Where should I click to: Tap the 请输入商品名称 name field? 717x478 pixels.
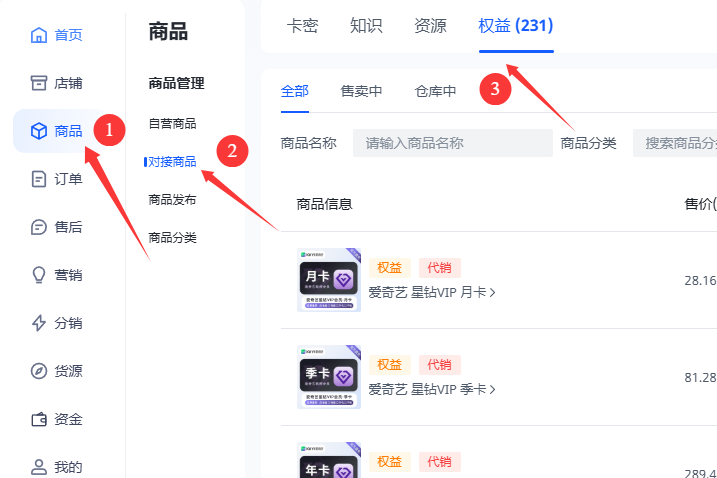coord(452,143)
